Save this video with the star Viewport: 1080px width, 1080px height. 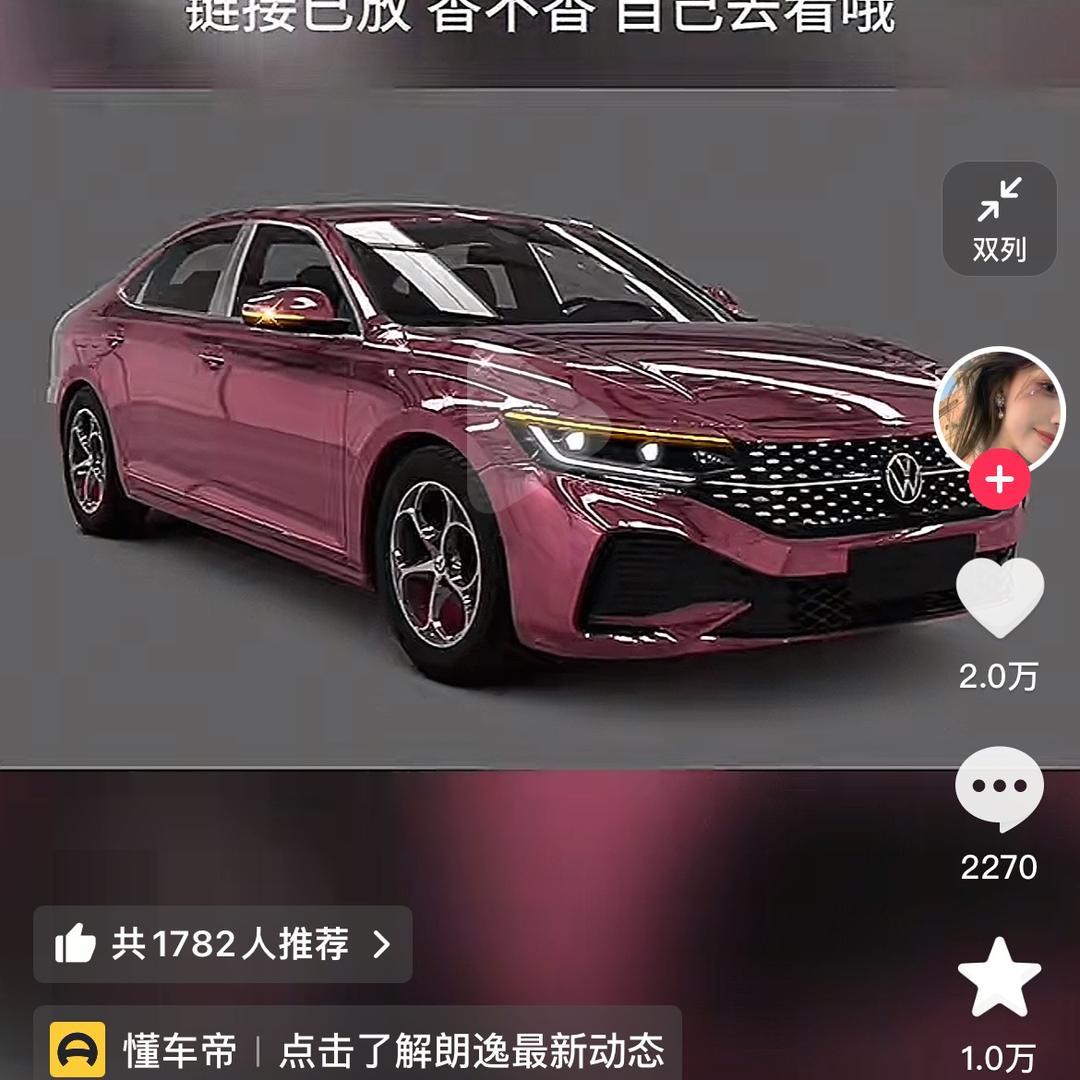pyautogui.click(x=999, y=978)
